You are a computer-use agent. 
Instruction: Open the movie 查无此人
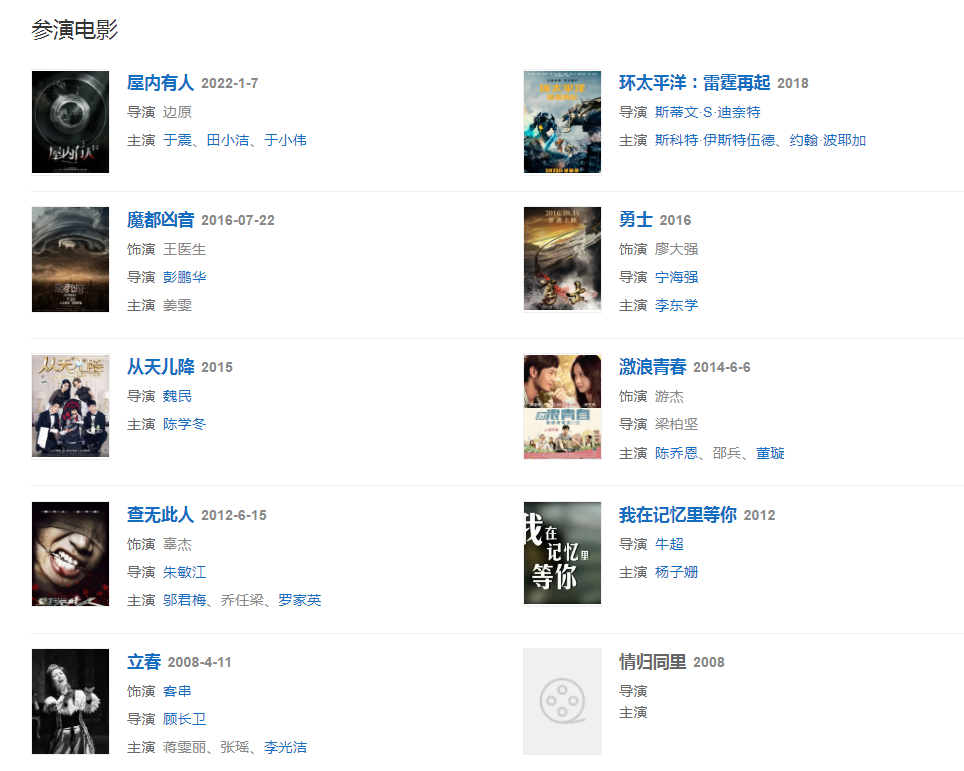click(x=160, y=515)
